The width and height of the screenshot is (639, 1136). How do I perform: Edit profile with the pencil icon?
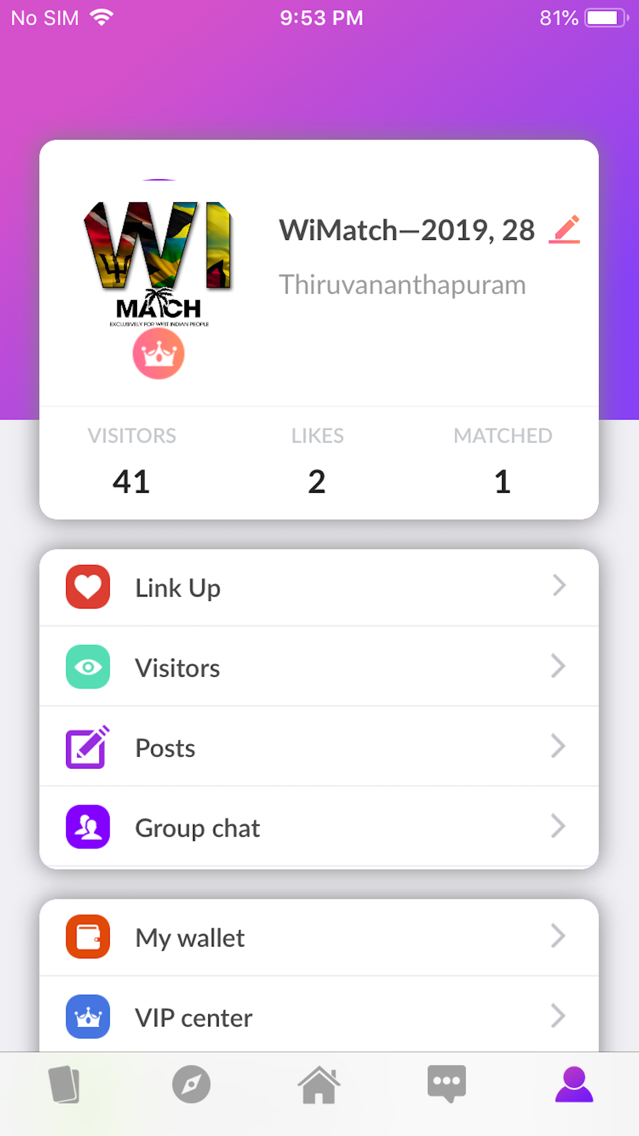tap(564, 230)
